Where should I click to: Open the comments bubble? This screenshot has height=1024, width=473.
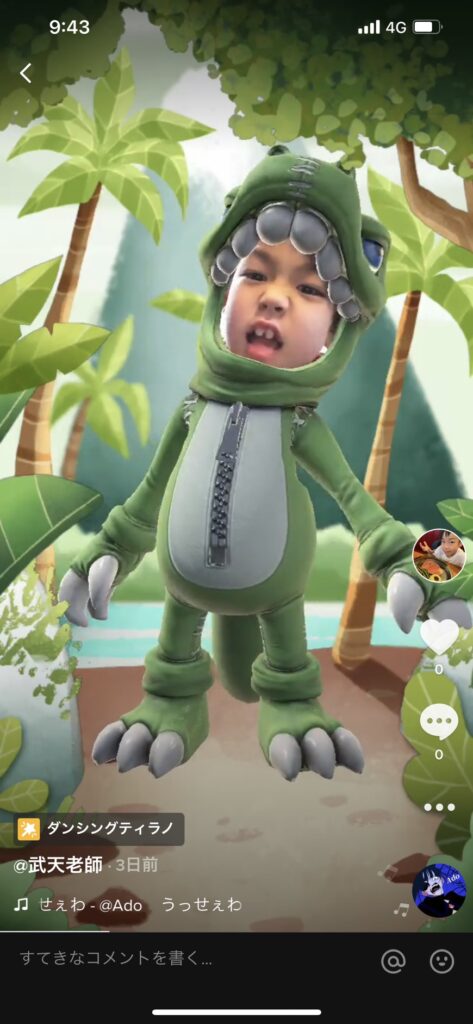pos(439,722)
